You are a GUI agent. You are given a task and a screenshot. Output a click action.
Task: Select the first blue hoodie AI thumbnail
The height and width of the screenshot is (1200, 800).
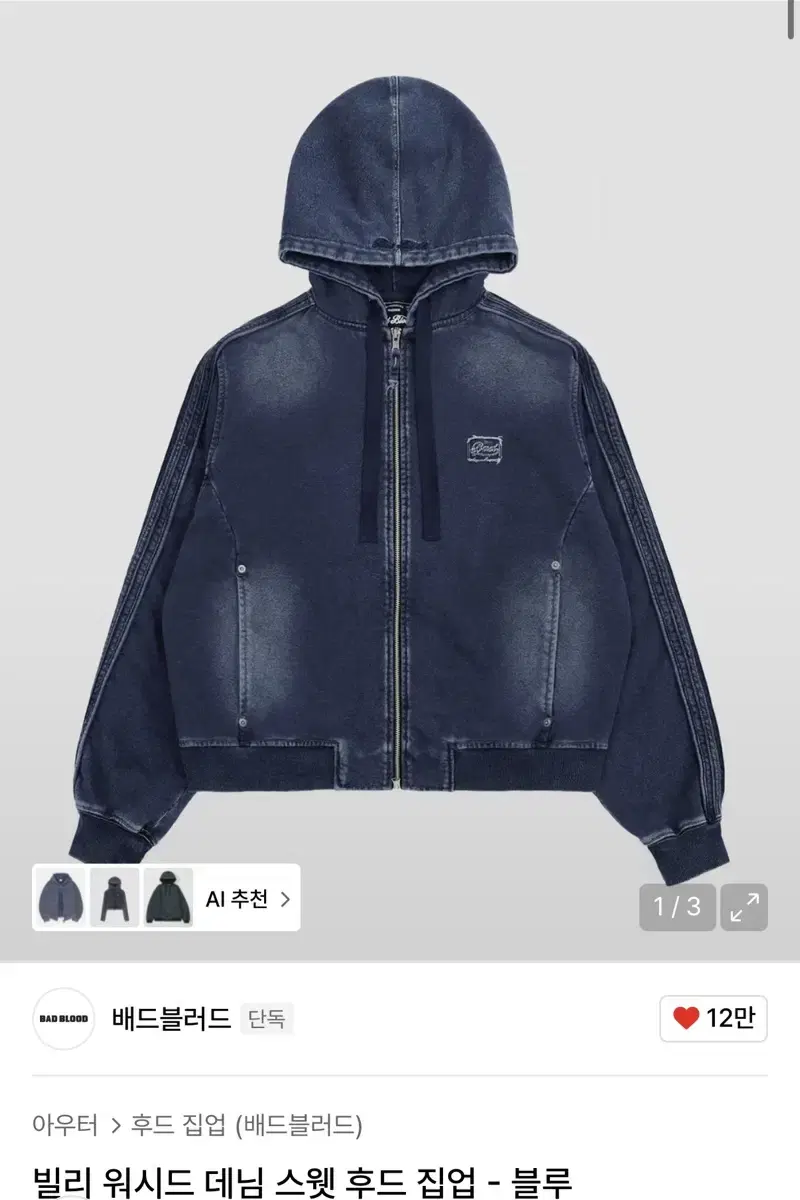click(62, 899)
